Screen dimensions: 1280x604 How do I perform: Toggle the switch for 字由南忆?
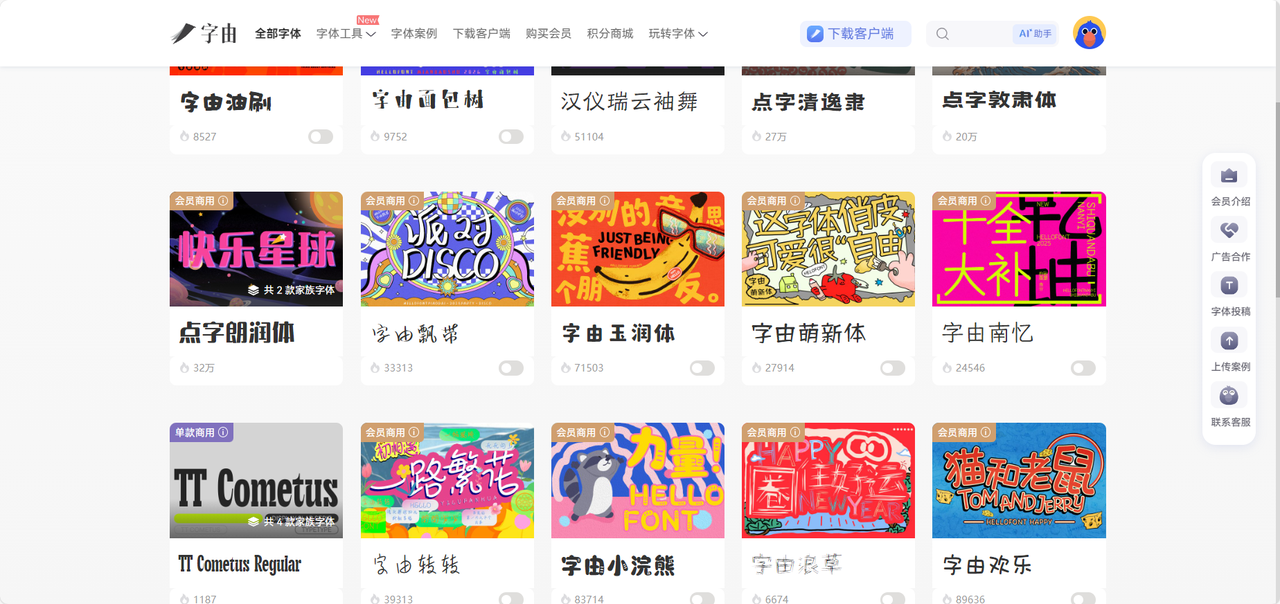pyautogui.click(x=1083, y=368)
